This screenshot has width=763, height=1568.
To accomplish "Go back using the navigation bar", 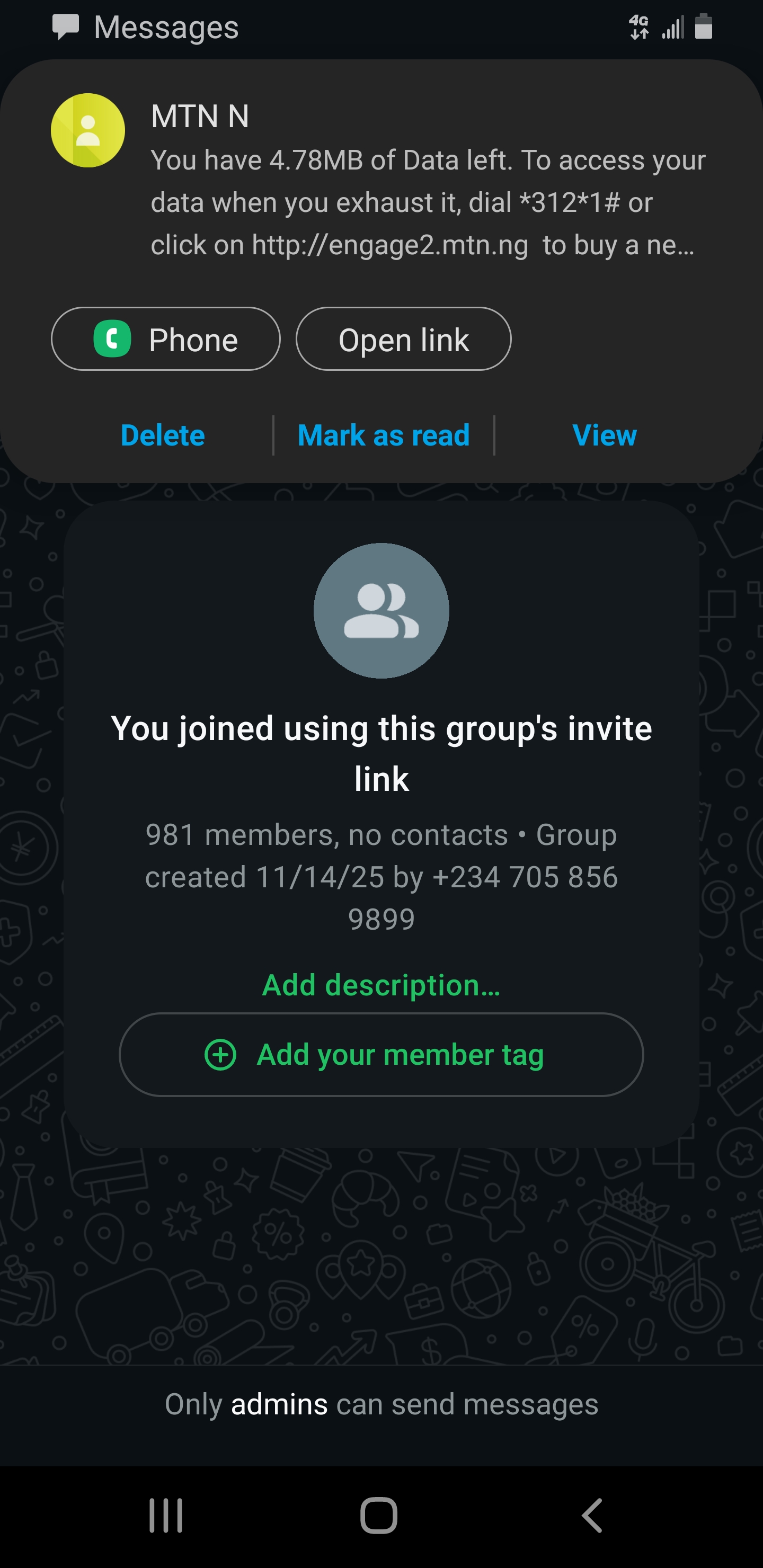I will point(592,1515).
